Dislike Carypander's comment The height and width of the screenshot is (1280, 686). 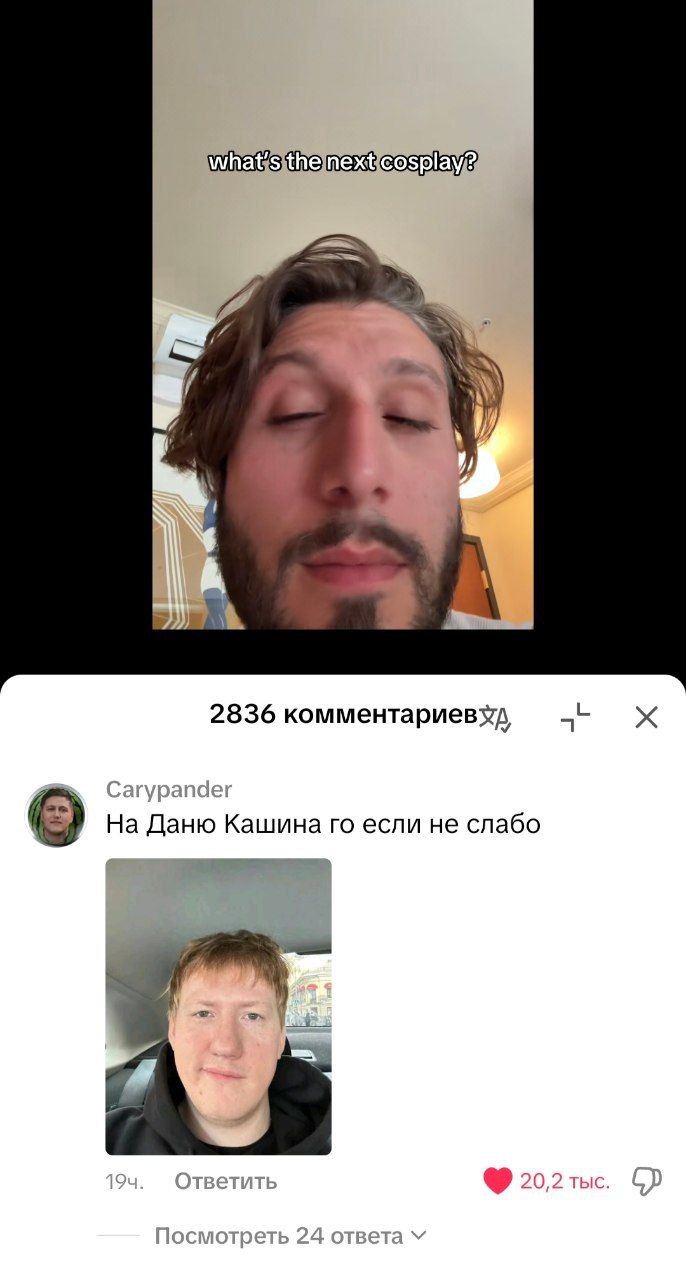(647, 1181)
